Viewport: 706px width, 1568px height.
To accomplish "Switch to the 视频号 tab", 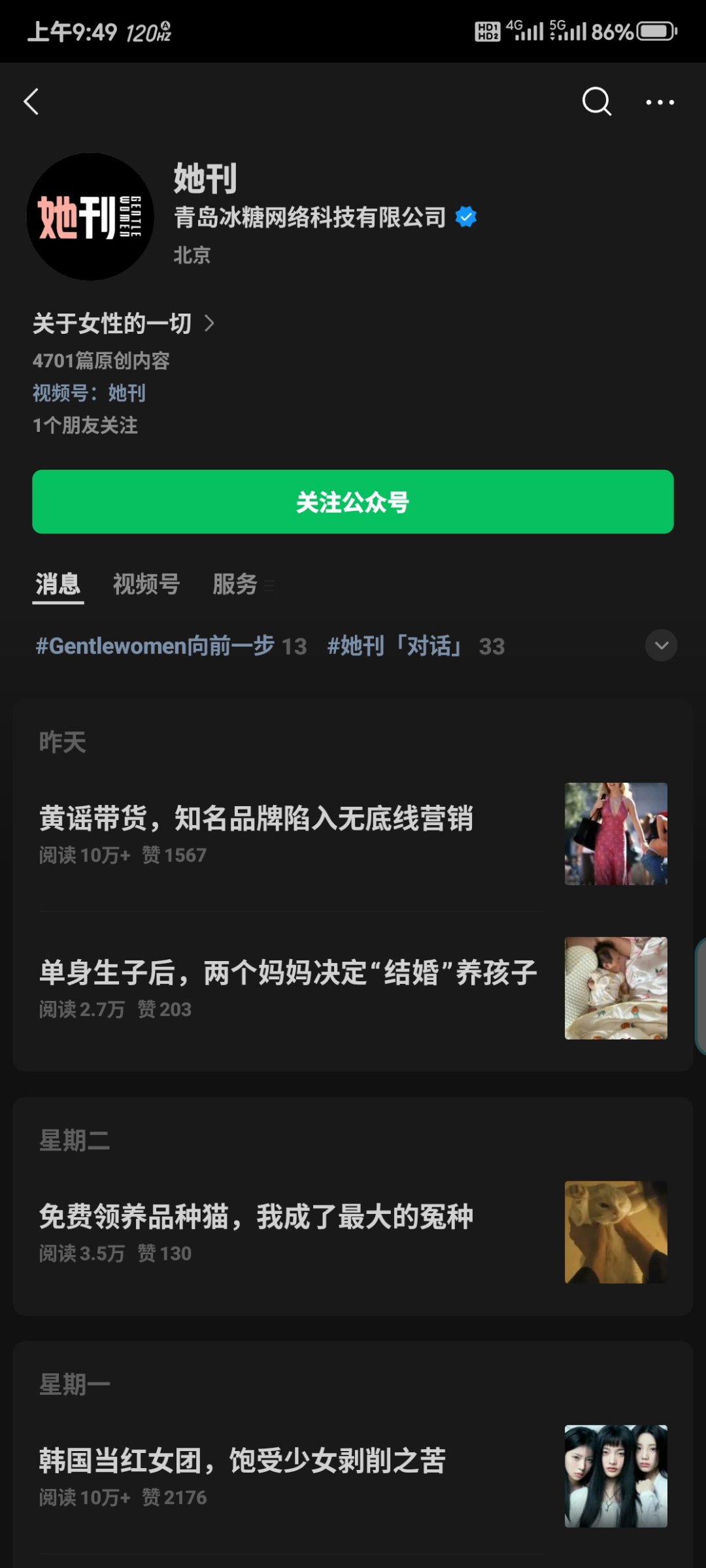I will pyautogui.click(x=146, y=584).
